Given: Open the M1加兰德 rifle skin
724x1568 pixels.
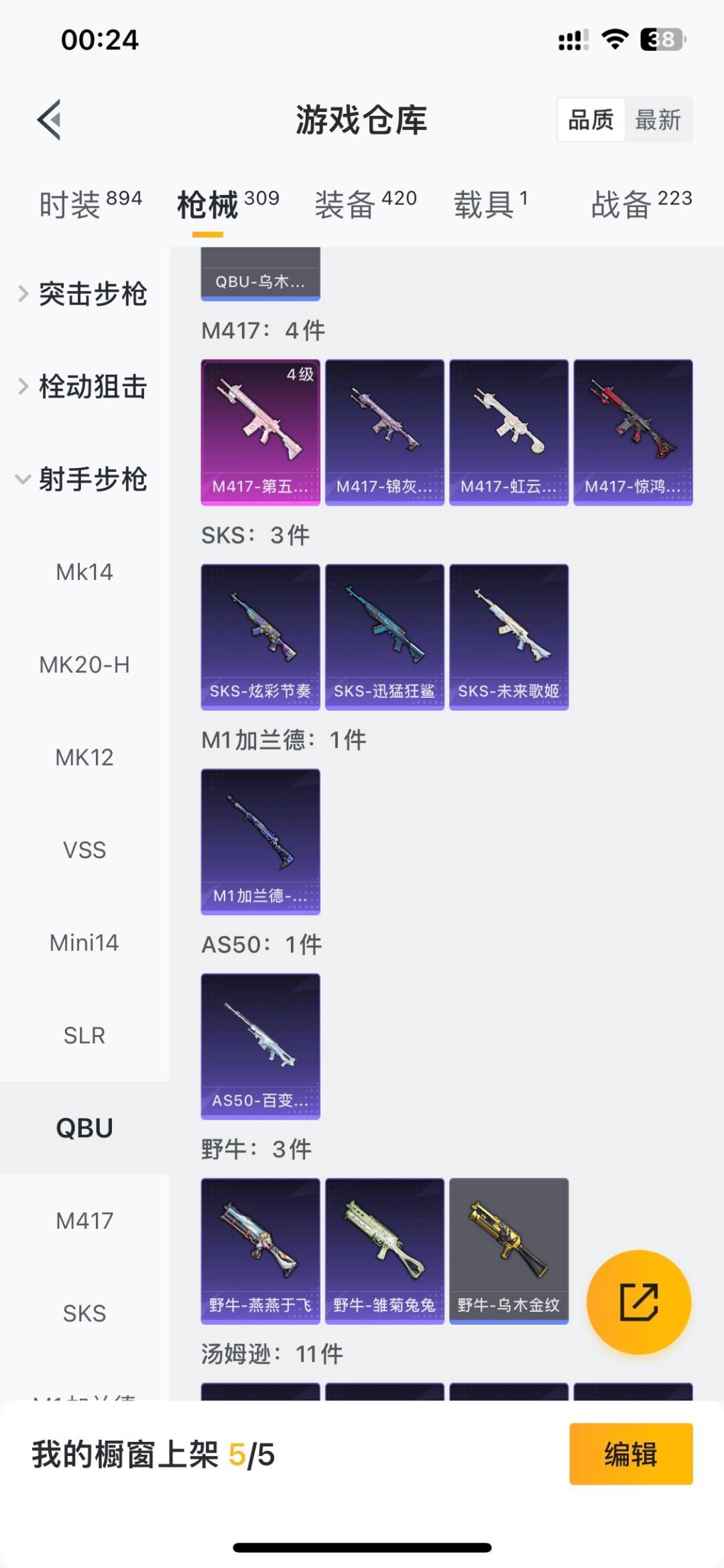Looking at the screenshot, I should [x=260, y=841].
